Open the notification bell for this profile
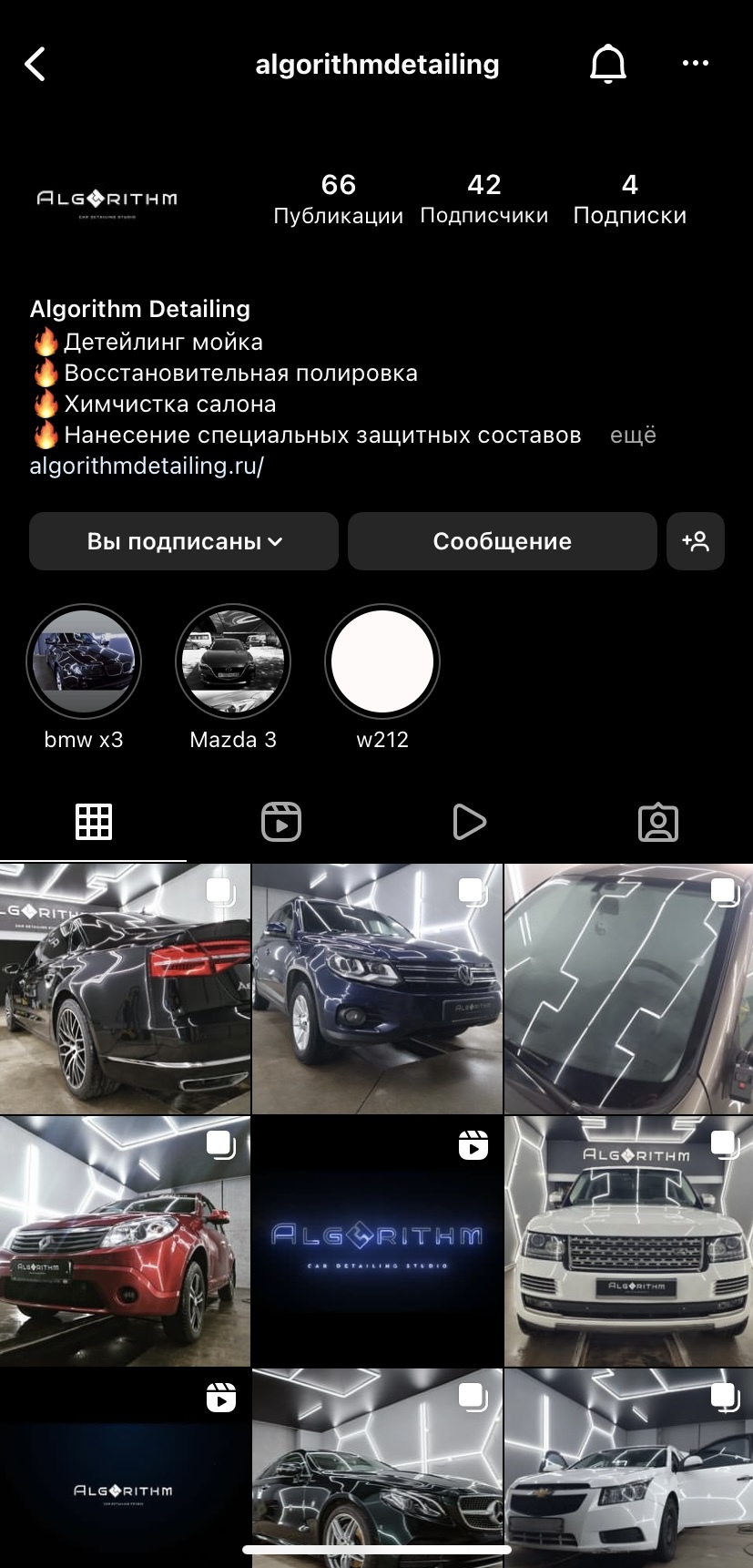753x1568 pixels. pos(607,64)
